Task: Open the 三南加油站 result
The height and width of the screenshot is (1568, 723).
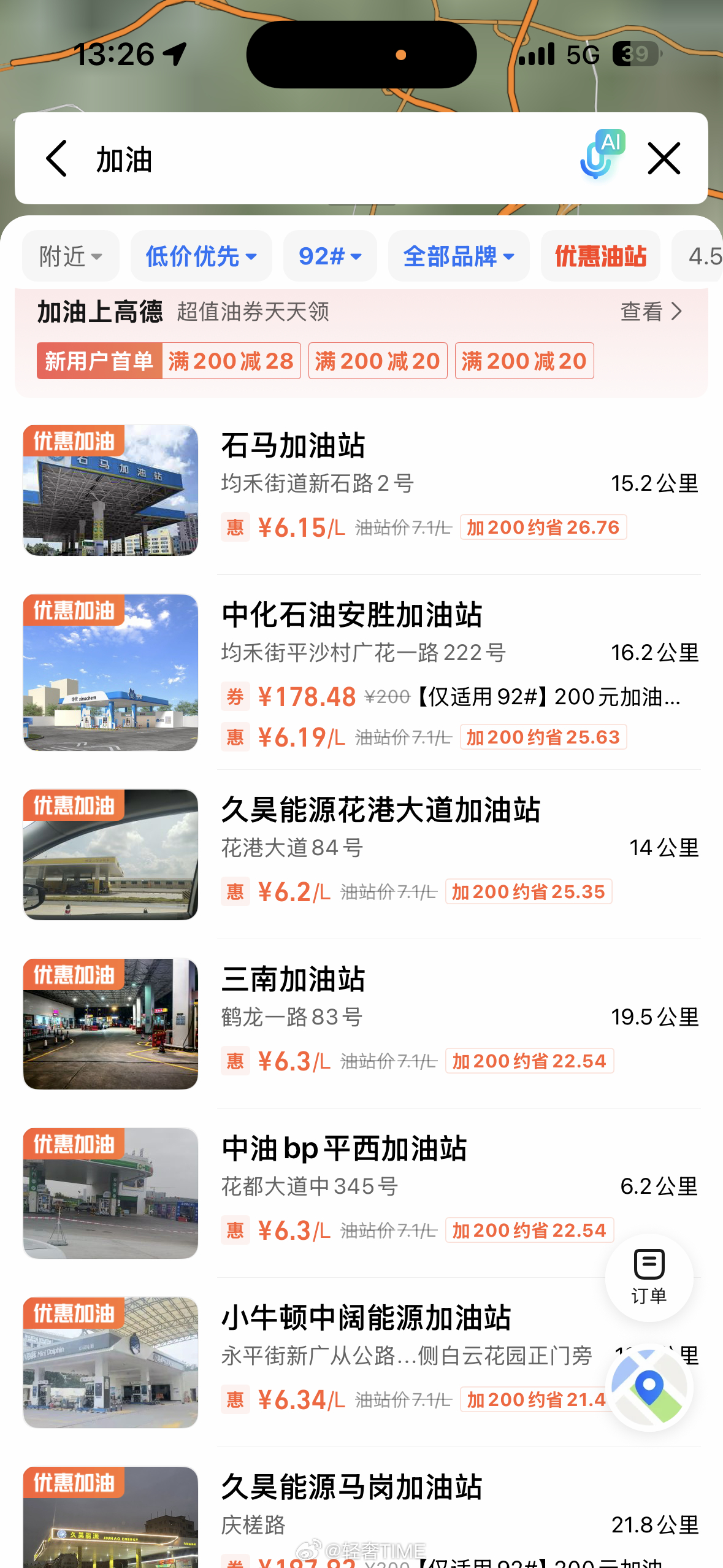Action: click(x=293, y=979)
